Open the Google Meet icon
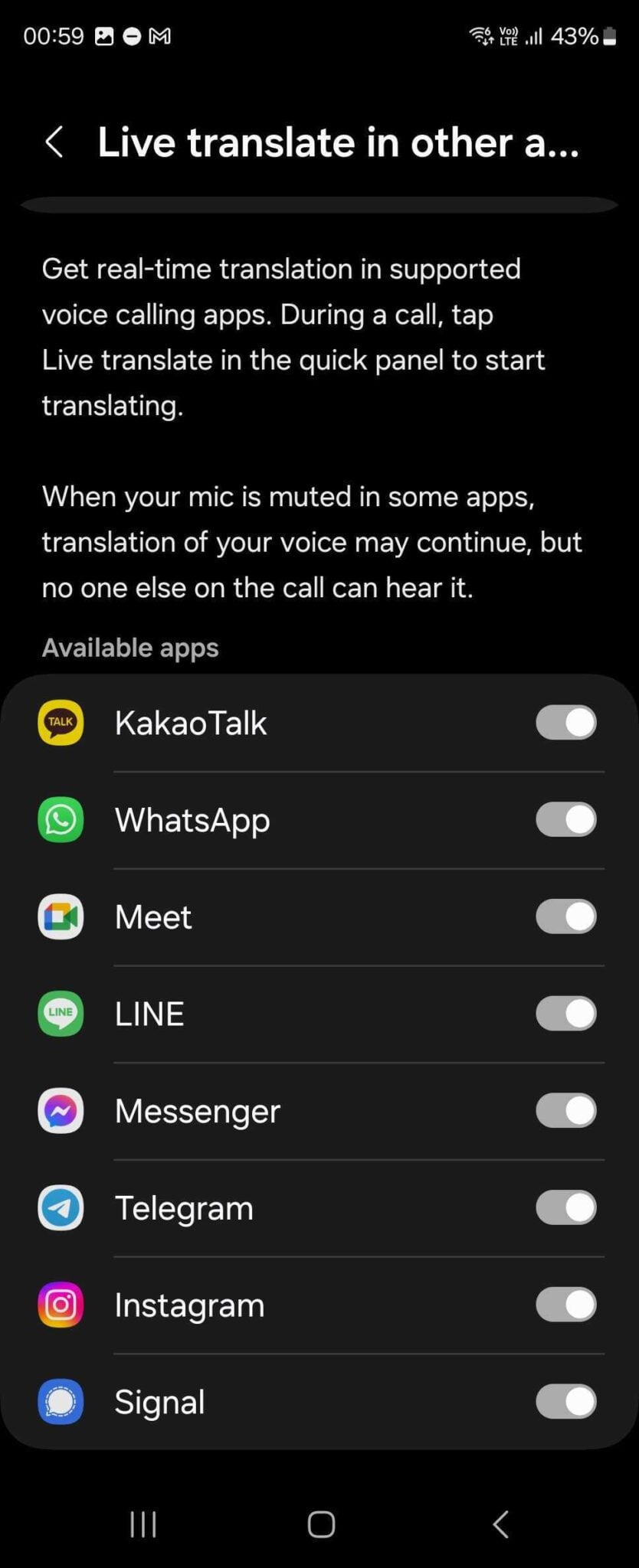The width and height of the screenshot is (639, 1568). coord(60,916)
